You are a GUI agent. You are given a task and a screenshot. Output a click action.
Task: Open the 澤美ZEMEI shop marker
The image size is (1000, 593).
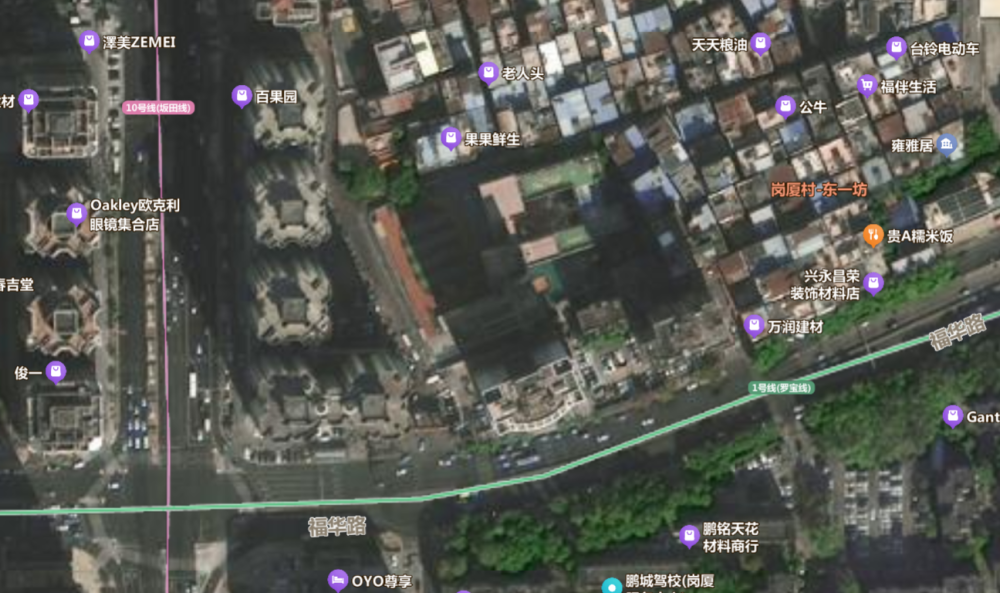[x=88, y=41]
